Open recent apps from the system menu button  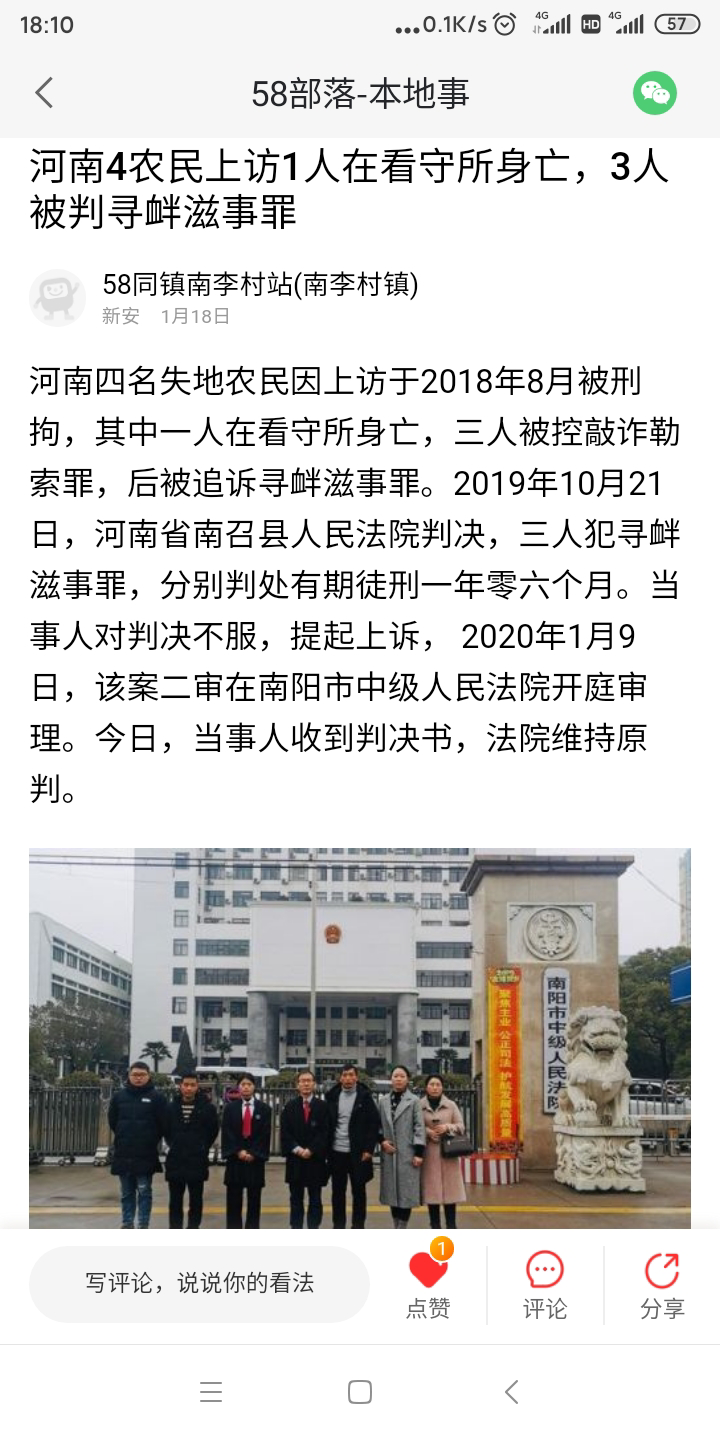211,1392
